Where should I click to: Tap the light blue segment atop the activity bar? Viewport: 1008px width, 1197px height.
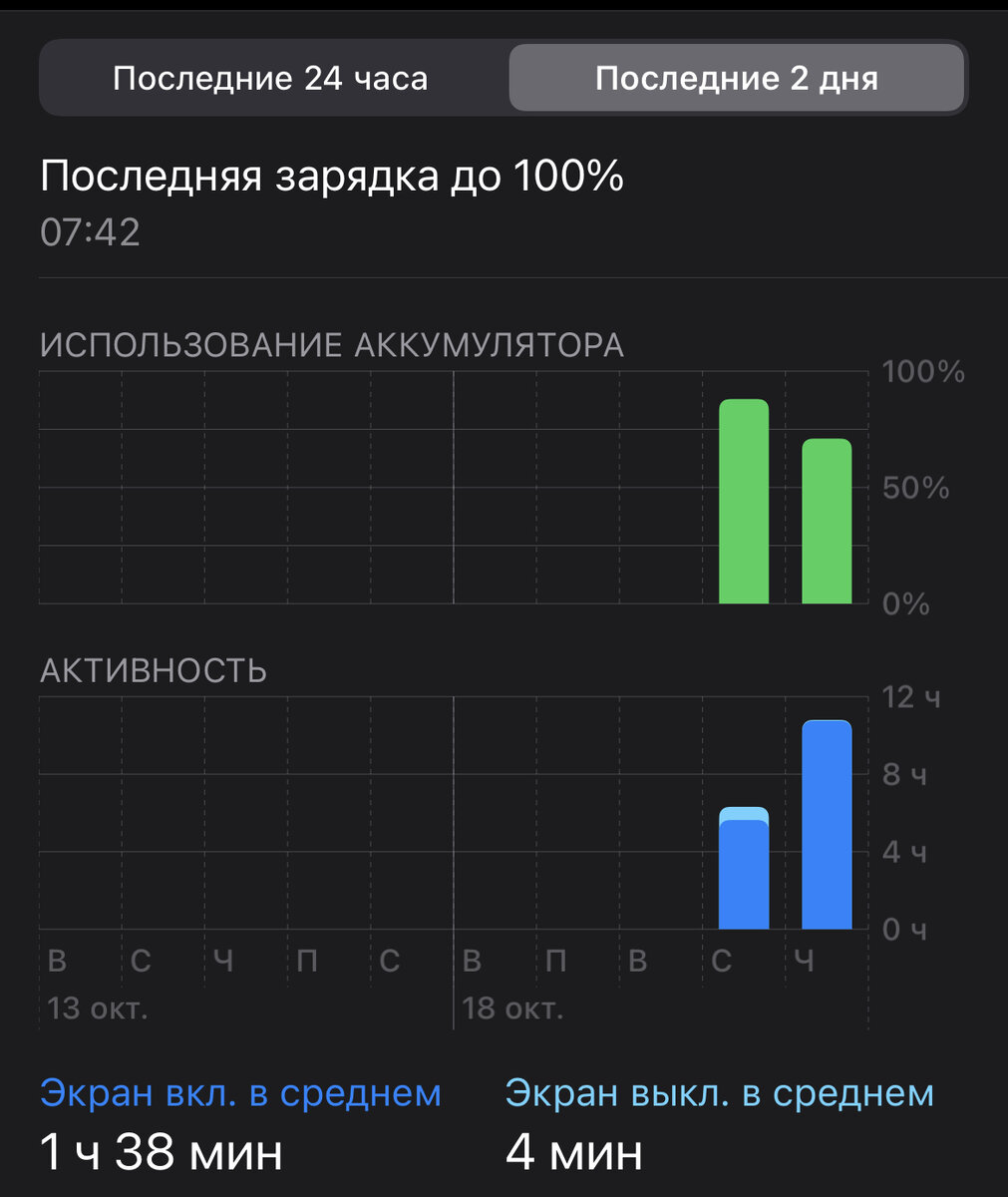[x=744, y=816]
